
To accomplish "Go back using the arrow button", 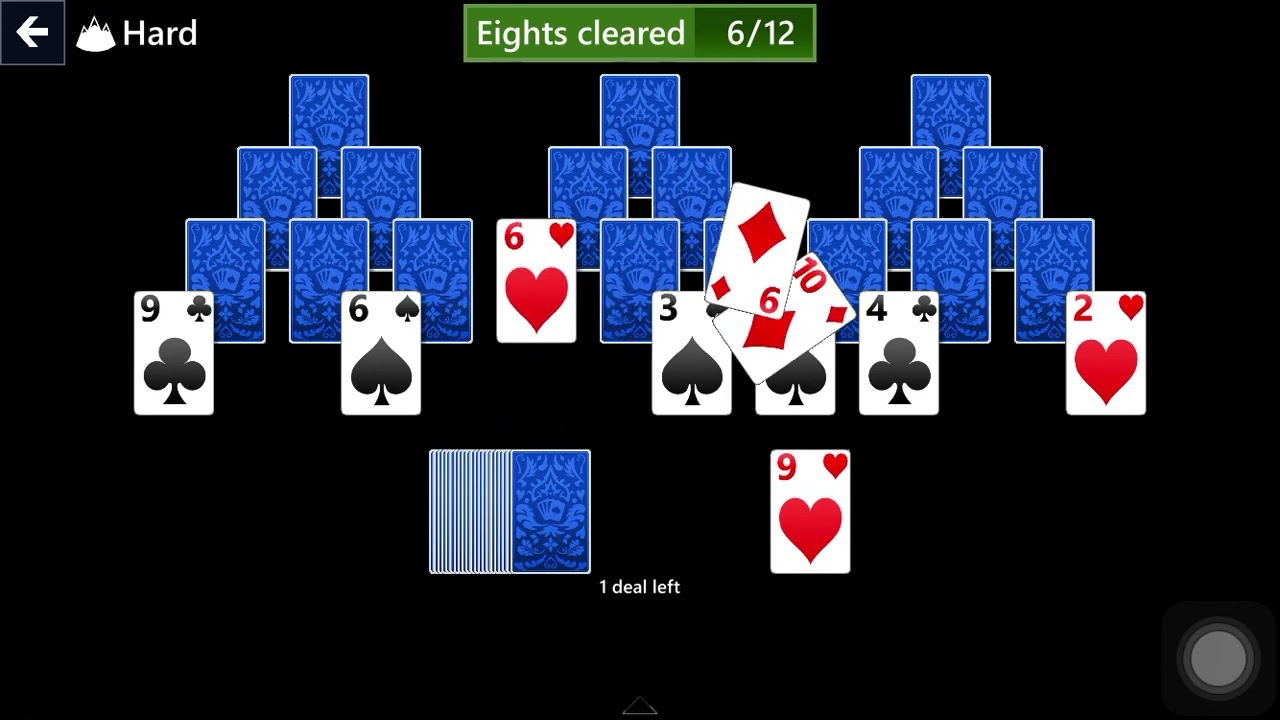I will point(32,33).
